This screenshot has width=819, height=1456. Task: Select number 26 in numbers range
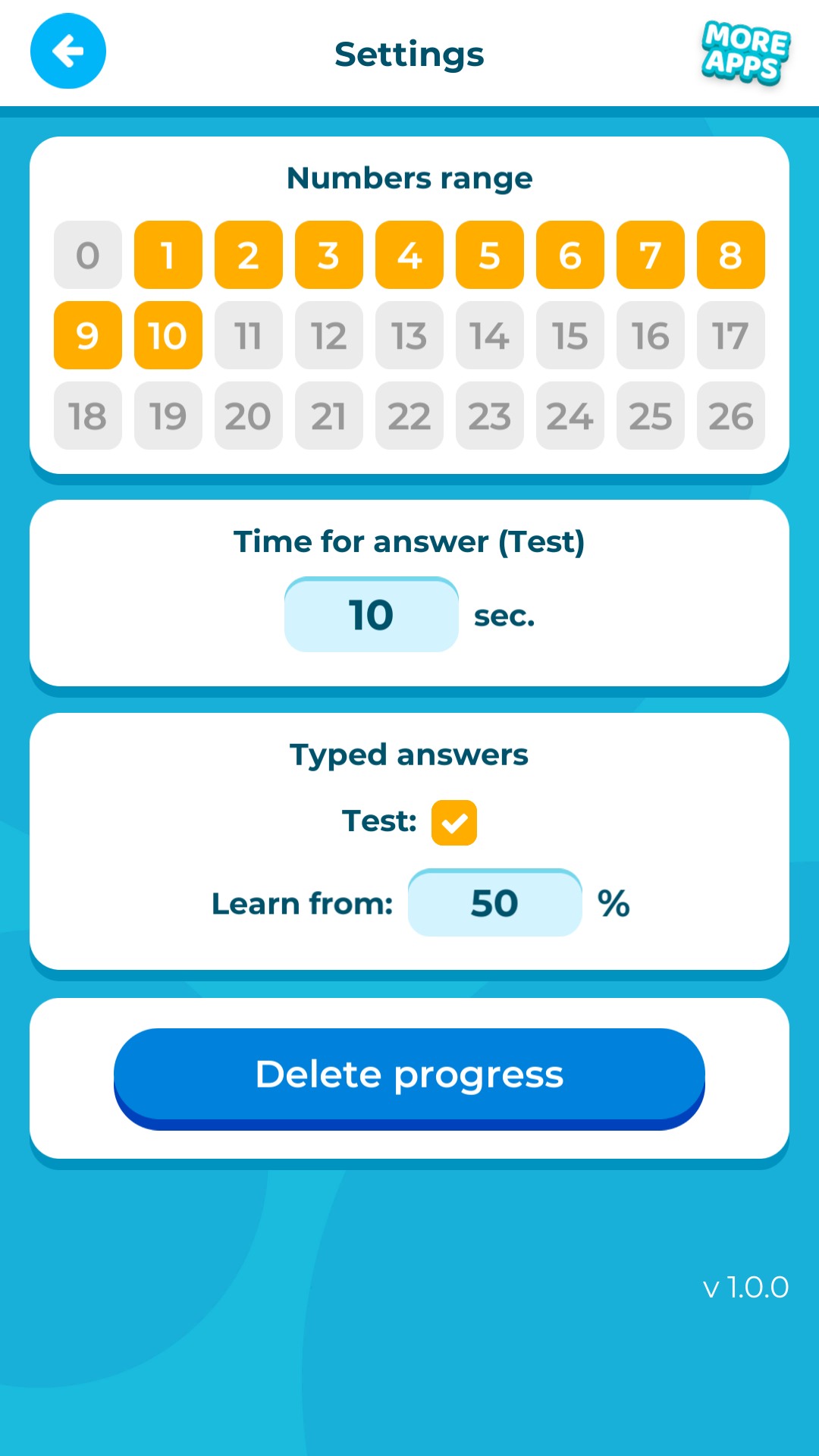click(x=731, y=416)
